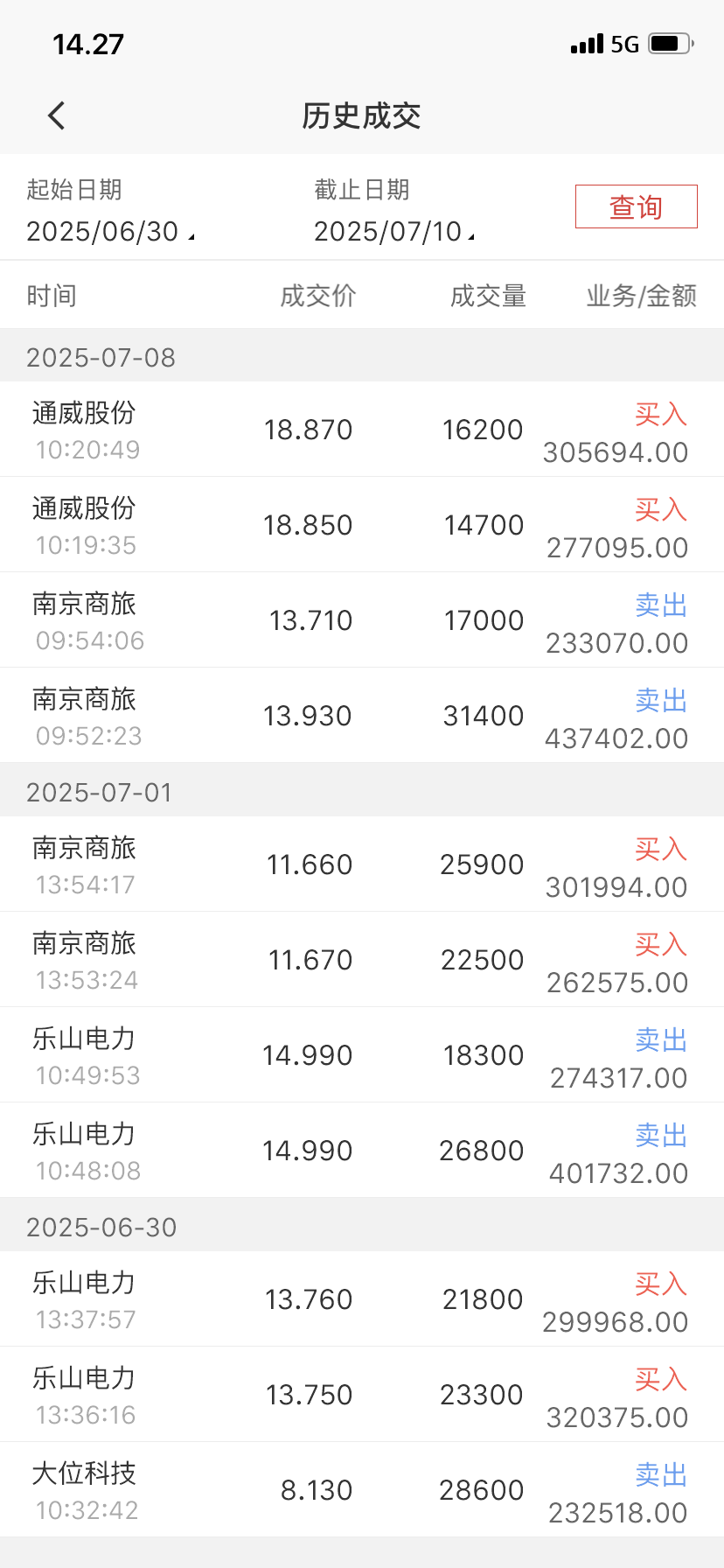Viewport: 724px width, 1568px height.
Task: Open the 乐山电力 buy record at 13:37:57
Action: point(362,1298)
